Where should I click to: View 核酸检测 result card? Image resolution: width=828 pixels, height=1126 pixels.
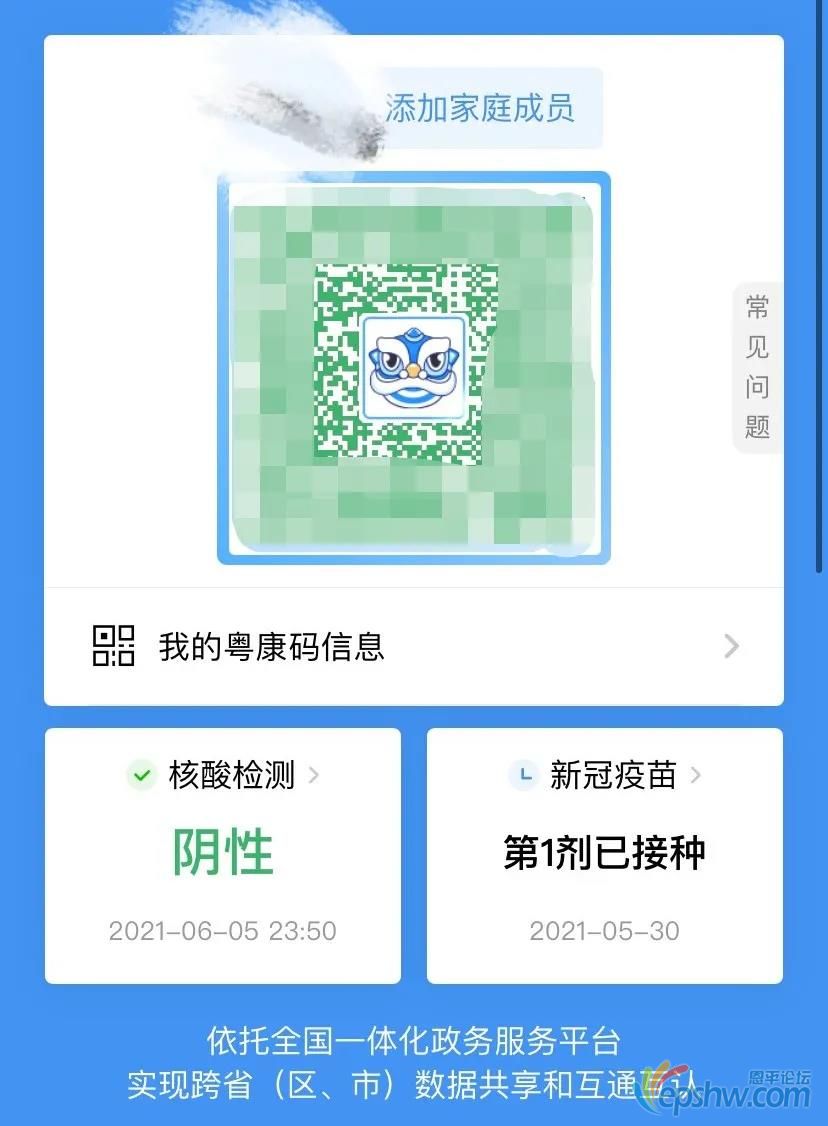(x=223, y=853)
